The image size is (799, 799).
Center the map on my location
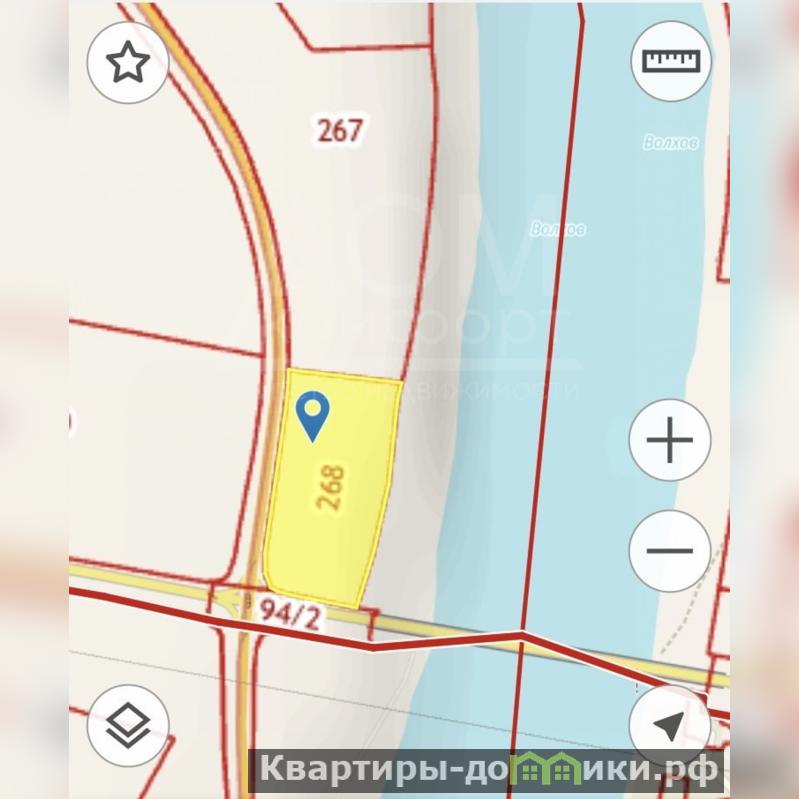[x=669, y=725]
